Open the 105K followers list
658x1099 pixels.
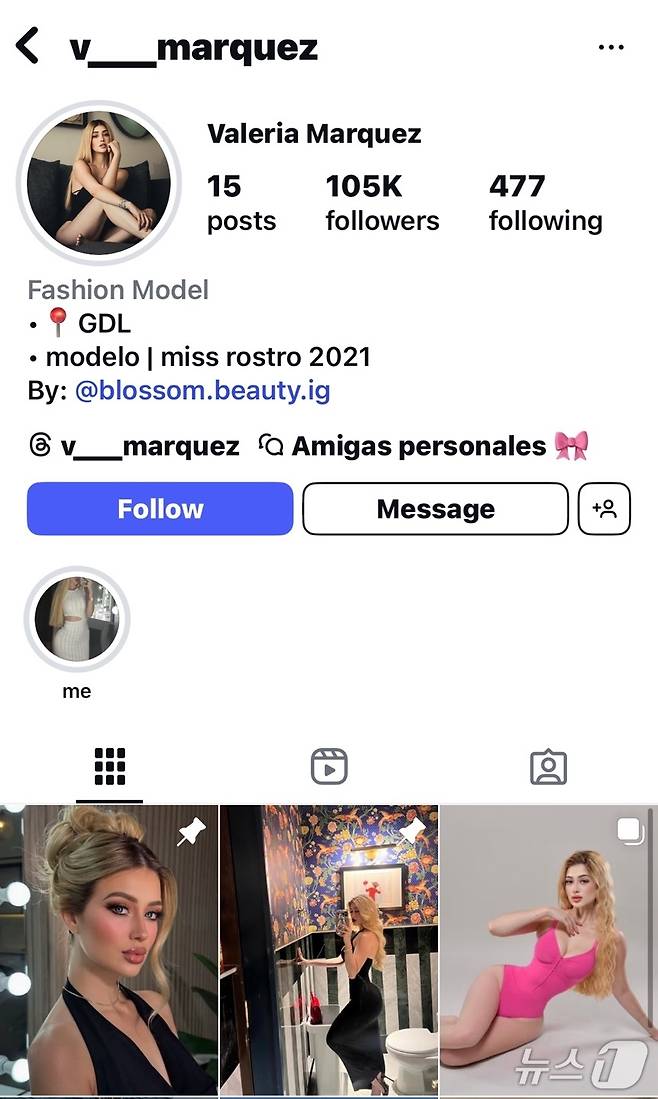click(381, 202)
